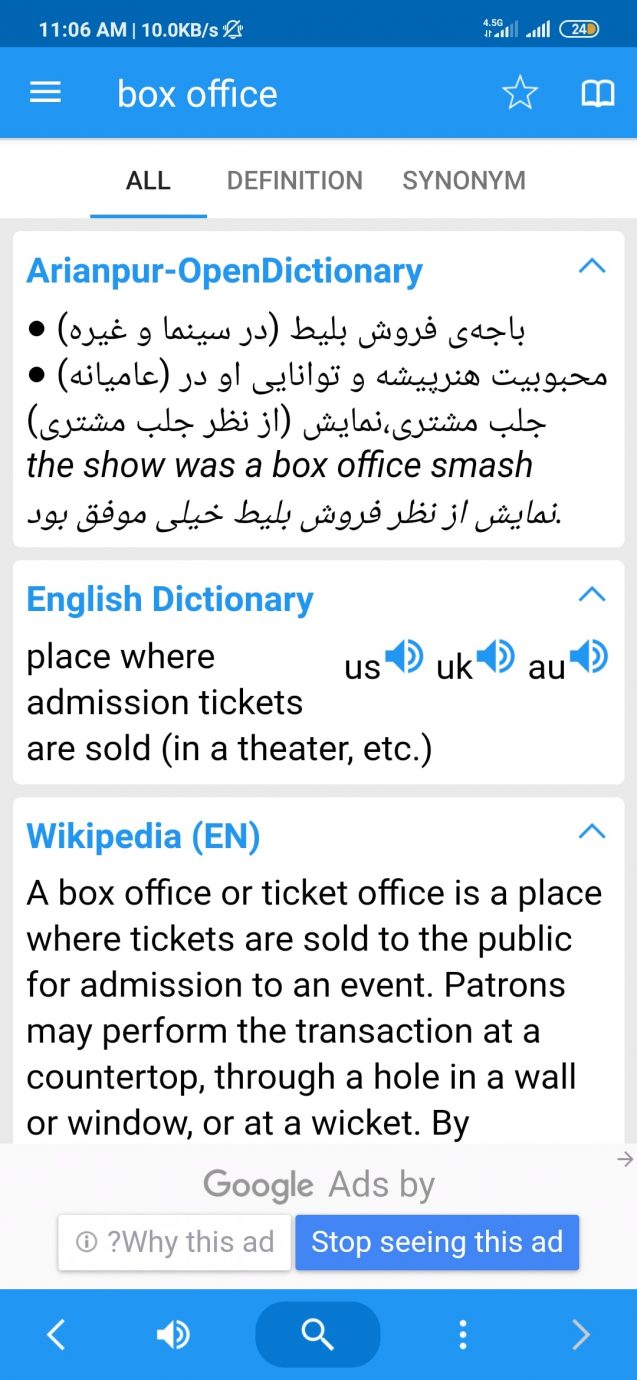Collapse the Arianpur-OpenDictionary section
Screen dimensions: 637x1380
click(x=592, y=266)
